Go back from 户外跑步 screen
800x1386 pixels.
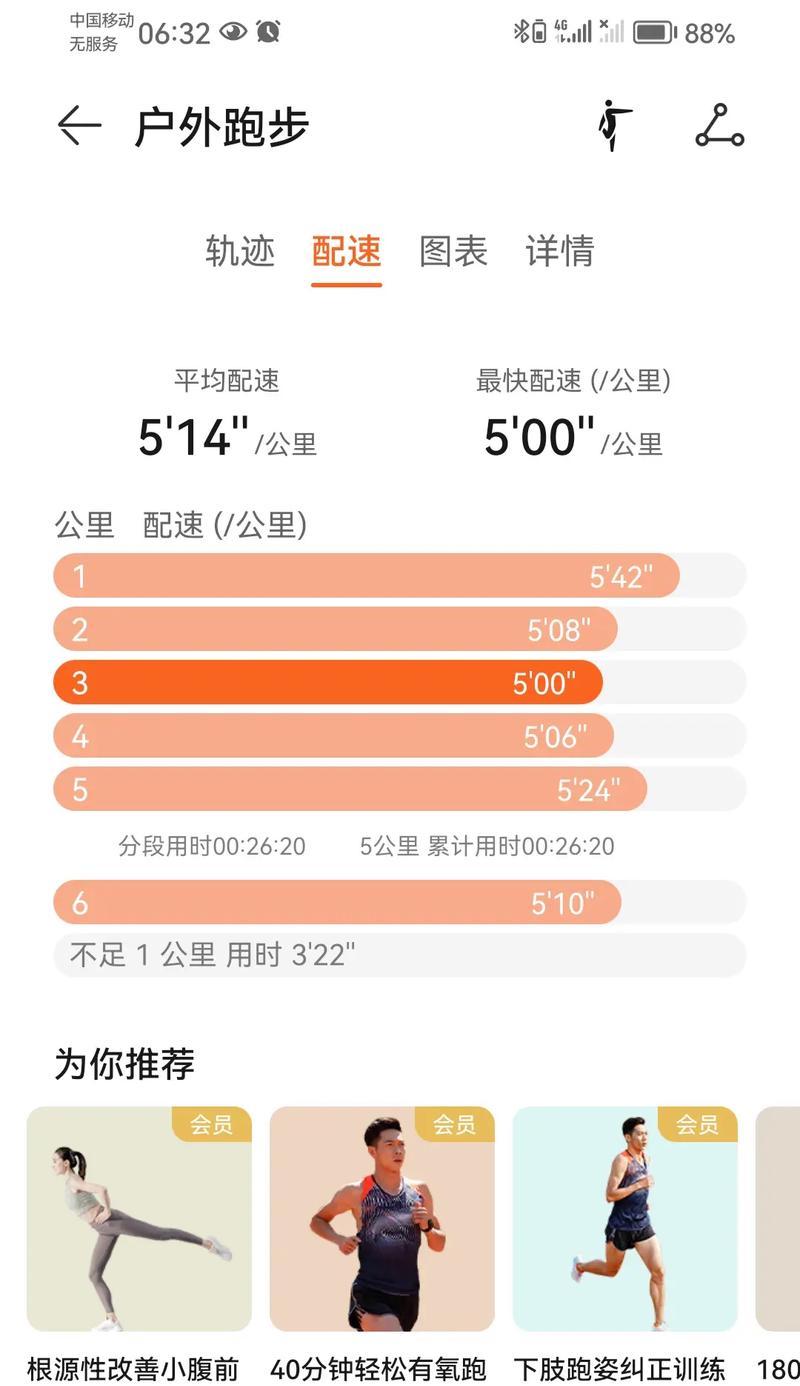click(x=79, y=126)
